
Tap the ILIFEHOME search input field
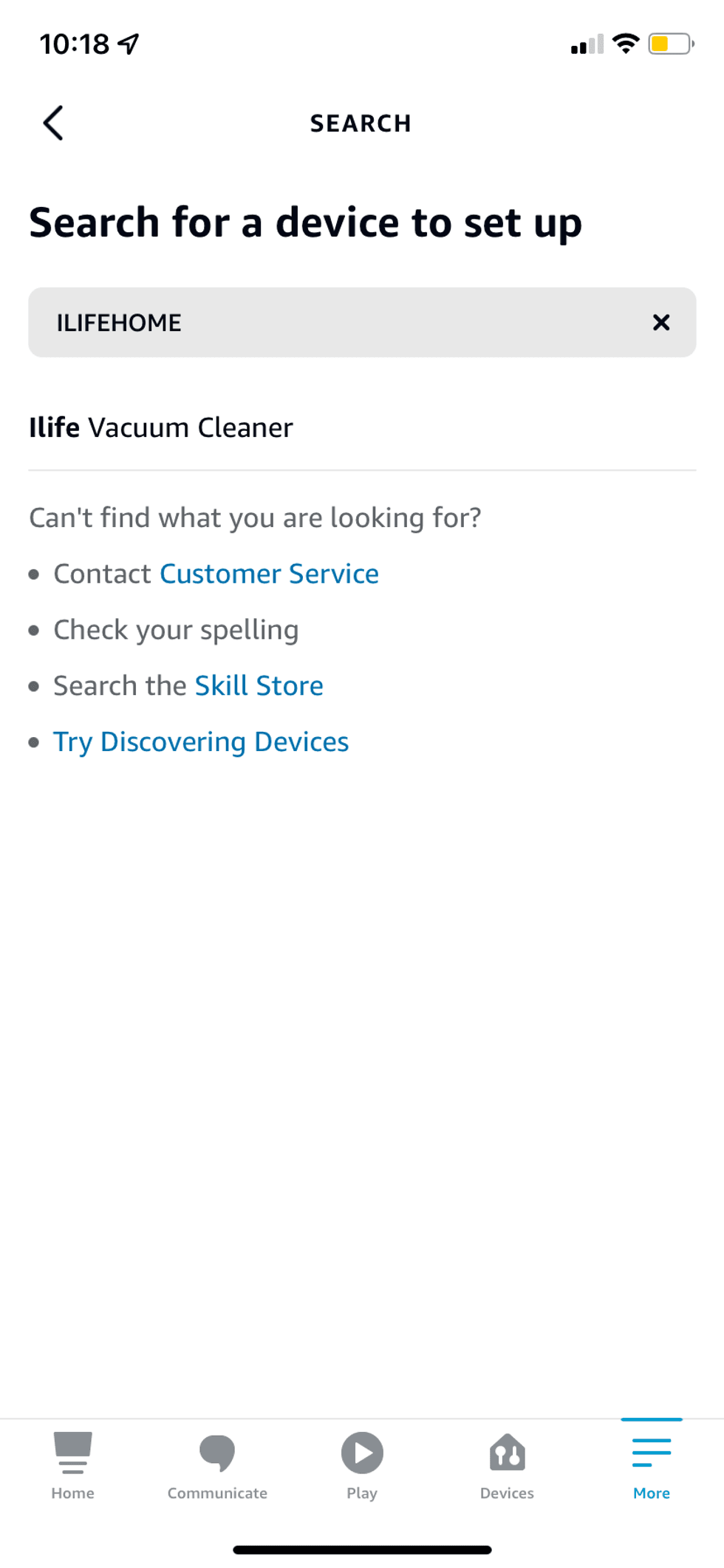coord(296,322)
